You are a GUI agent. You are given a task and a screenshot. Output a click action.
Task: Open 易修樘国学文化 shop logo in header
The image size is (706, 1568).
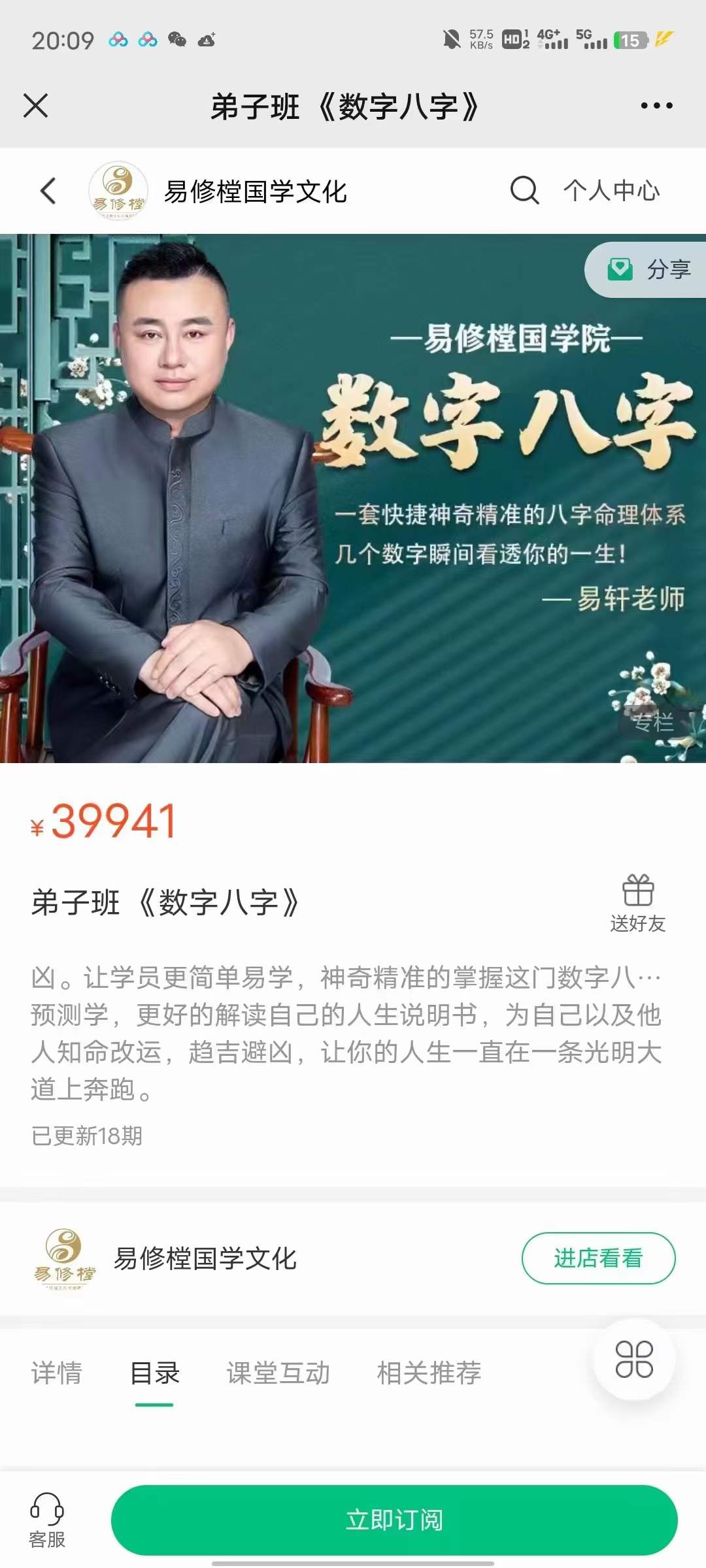pos(118,191)
